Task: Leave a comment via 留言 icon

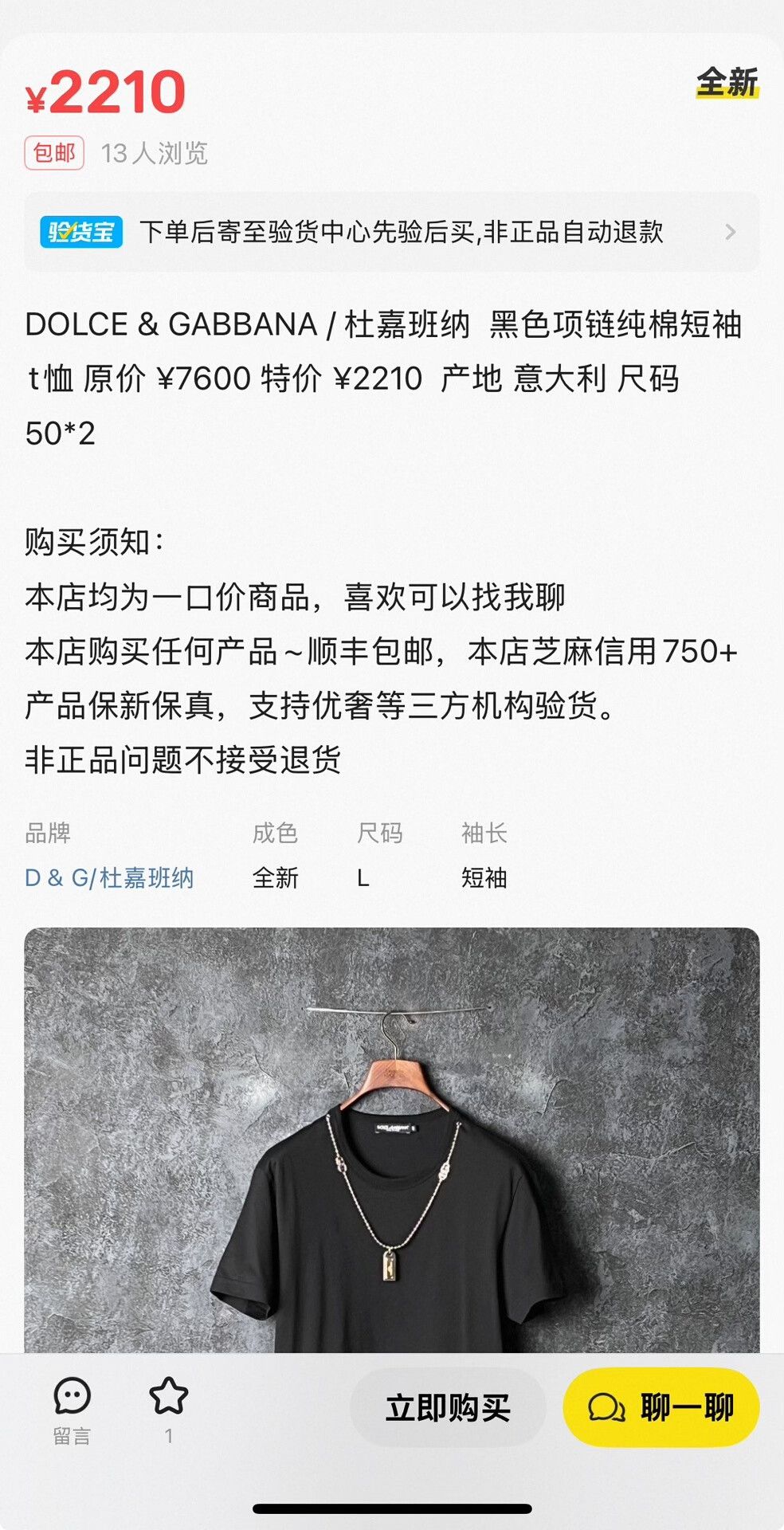Action: [x=72, y=1410]
